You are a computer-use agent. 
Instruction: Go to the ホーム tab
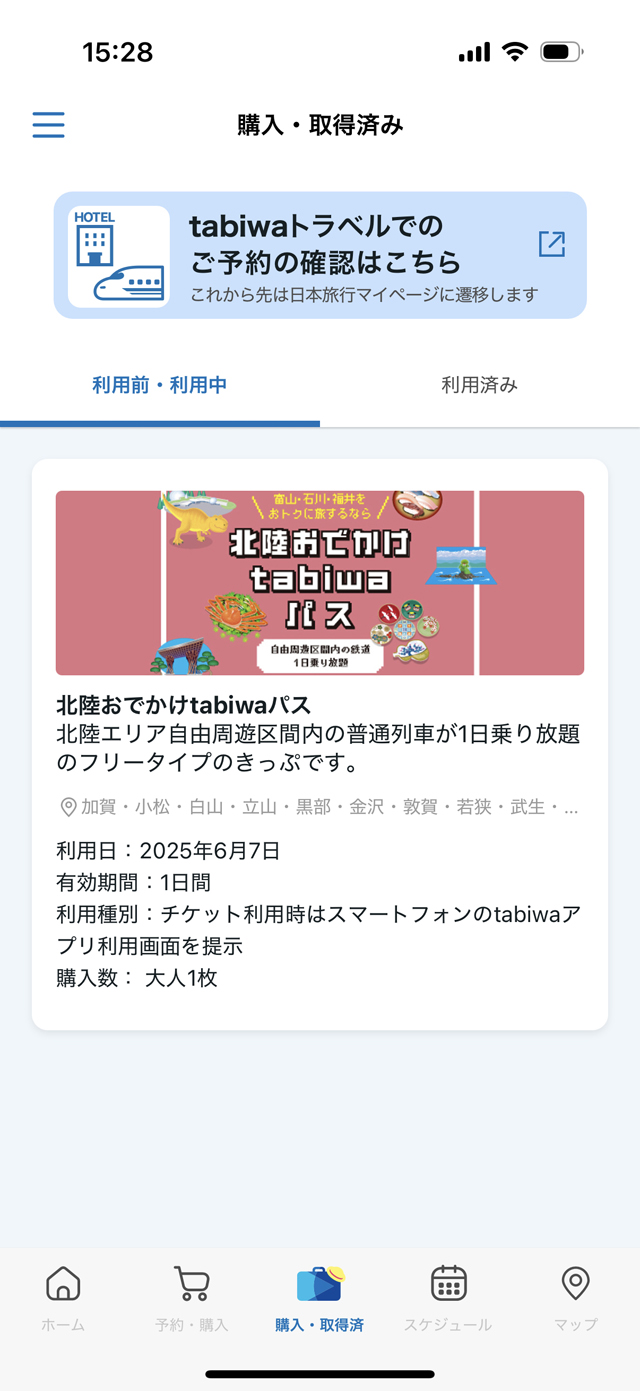(63, 1298)
